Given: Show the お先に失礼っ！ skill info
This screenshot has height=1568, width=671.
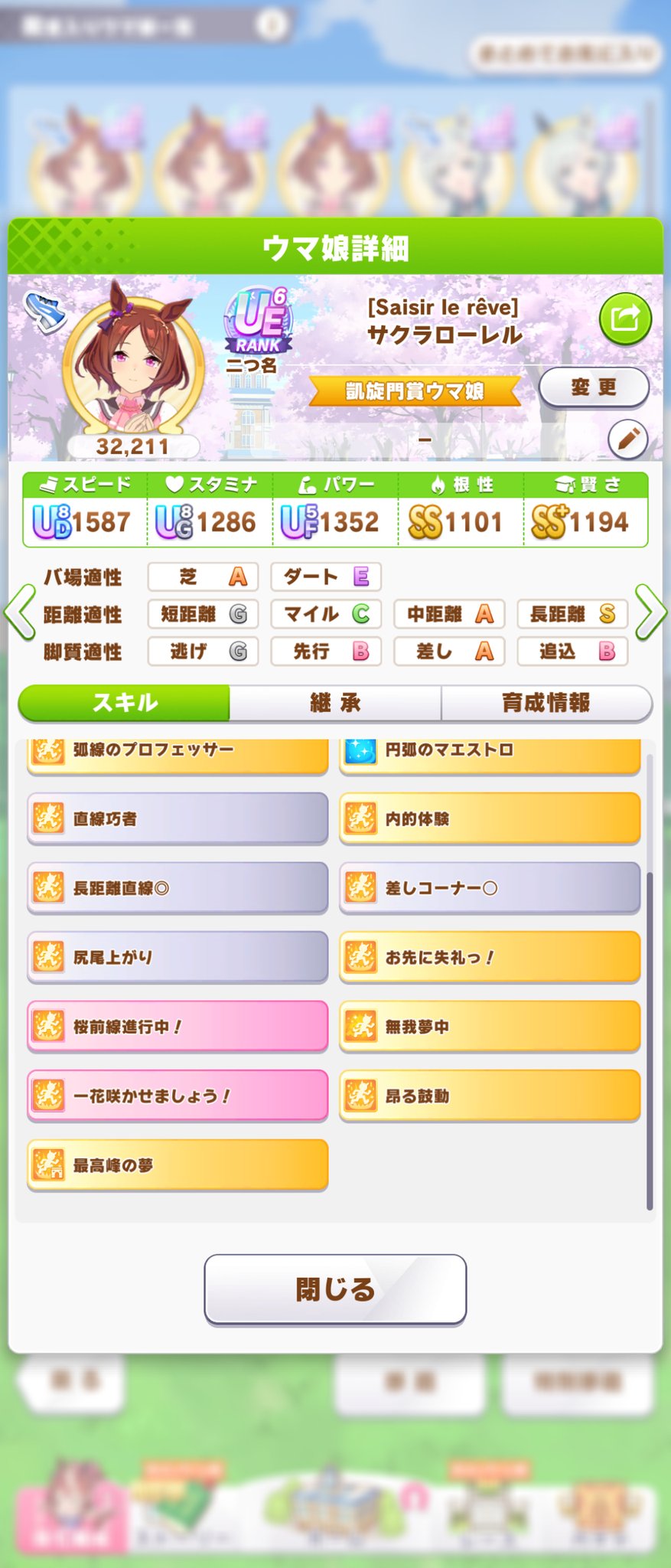Looking at the screenshot, I should 490,957.
